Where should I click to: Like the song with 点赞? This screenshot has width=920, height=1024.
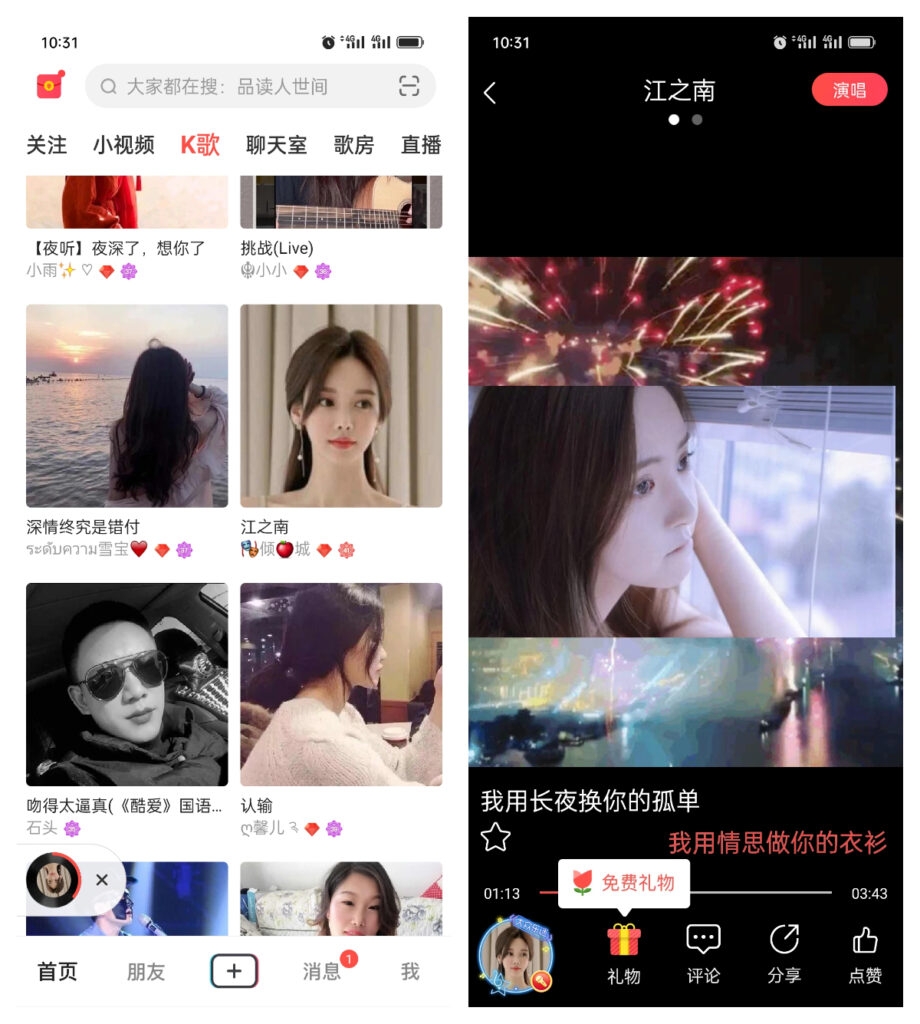(x=865, y=951)
